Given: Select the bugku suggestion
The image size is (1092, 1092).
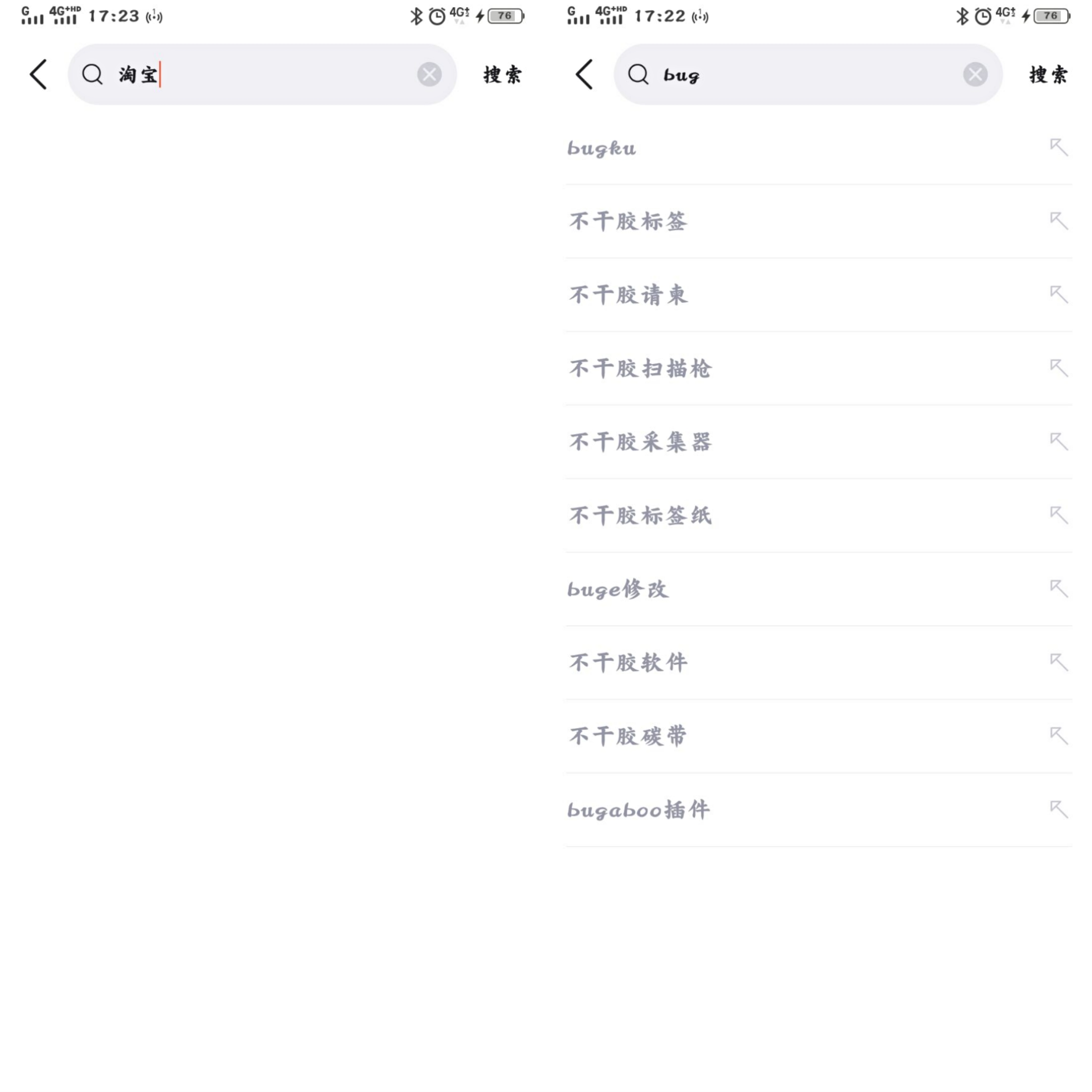Looking at the screenshot, I should (x=602, y=148).
